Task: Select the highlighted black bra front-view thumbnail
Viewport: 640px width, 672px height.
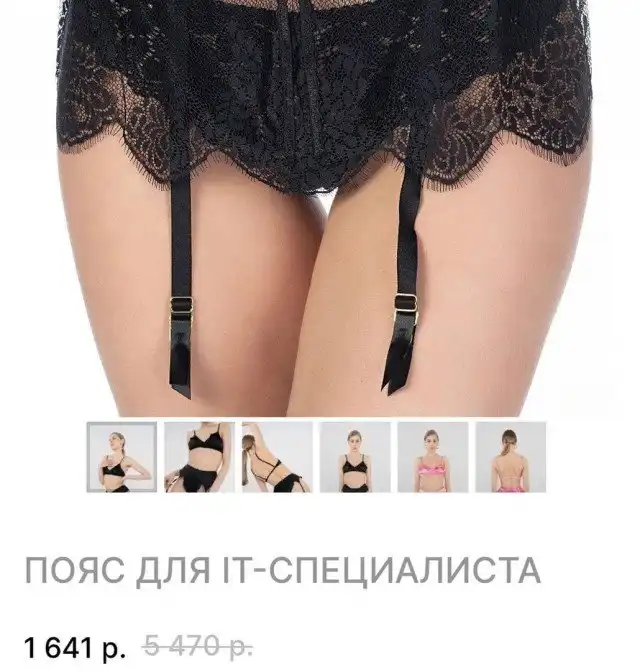Action: [x=122, y=457]
